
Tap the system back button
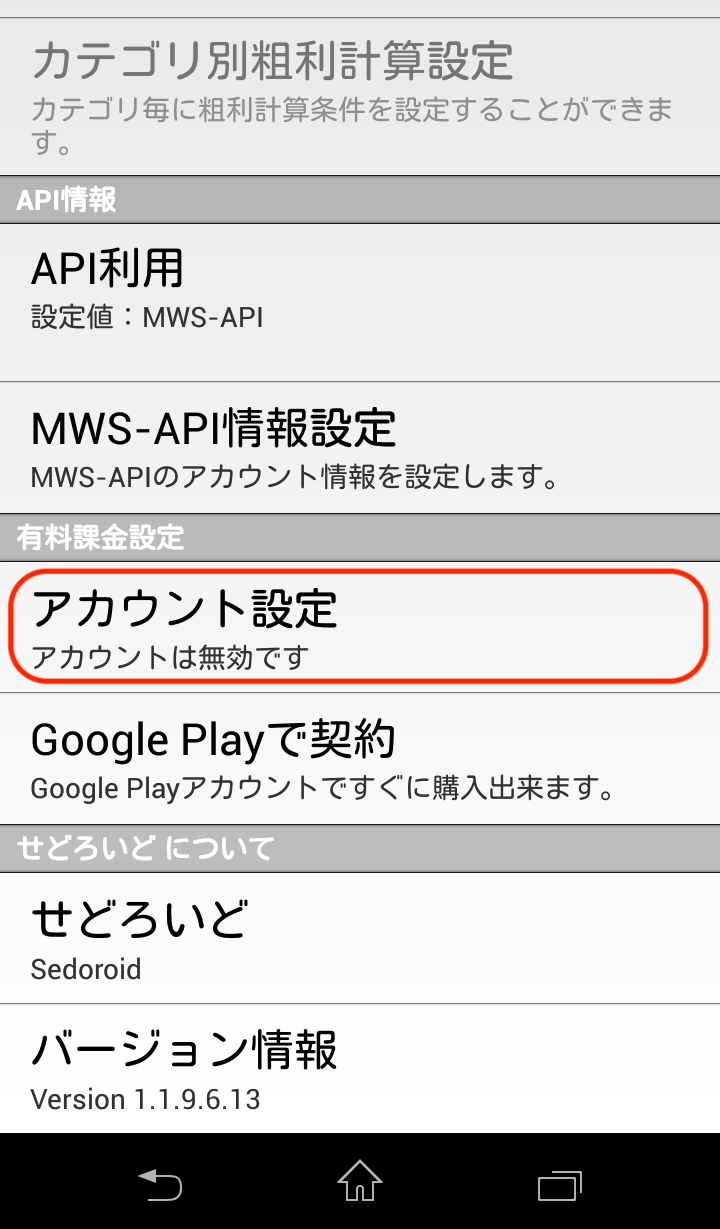pyautogui.click(x=160, y=1185)
